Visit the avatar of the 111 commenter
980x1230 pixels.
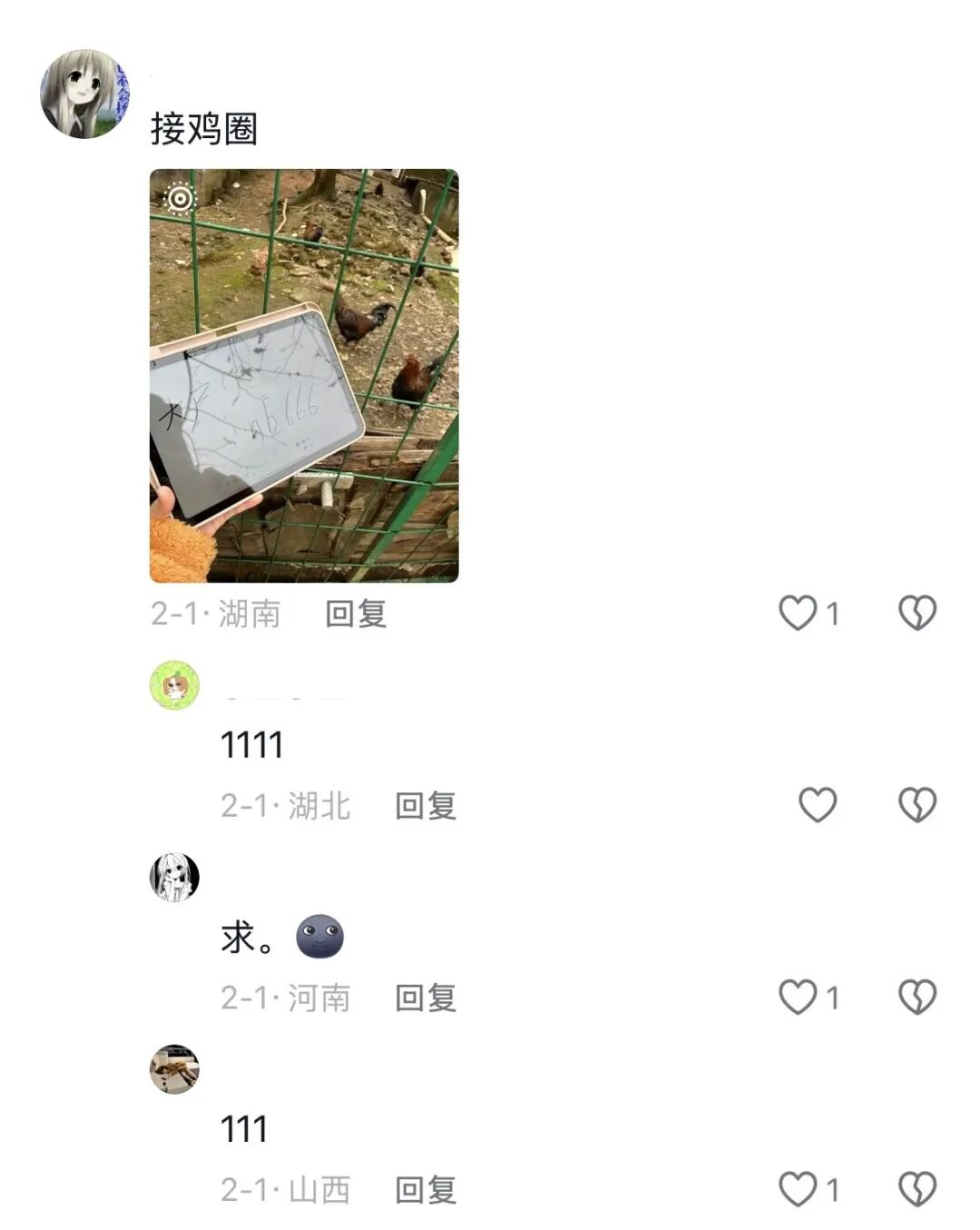click(174, 1069)
